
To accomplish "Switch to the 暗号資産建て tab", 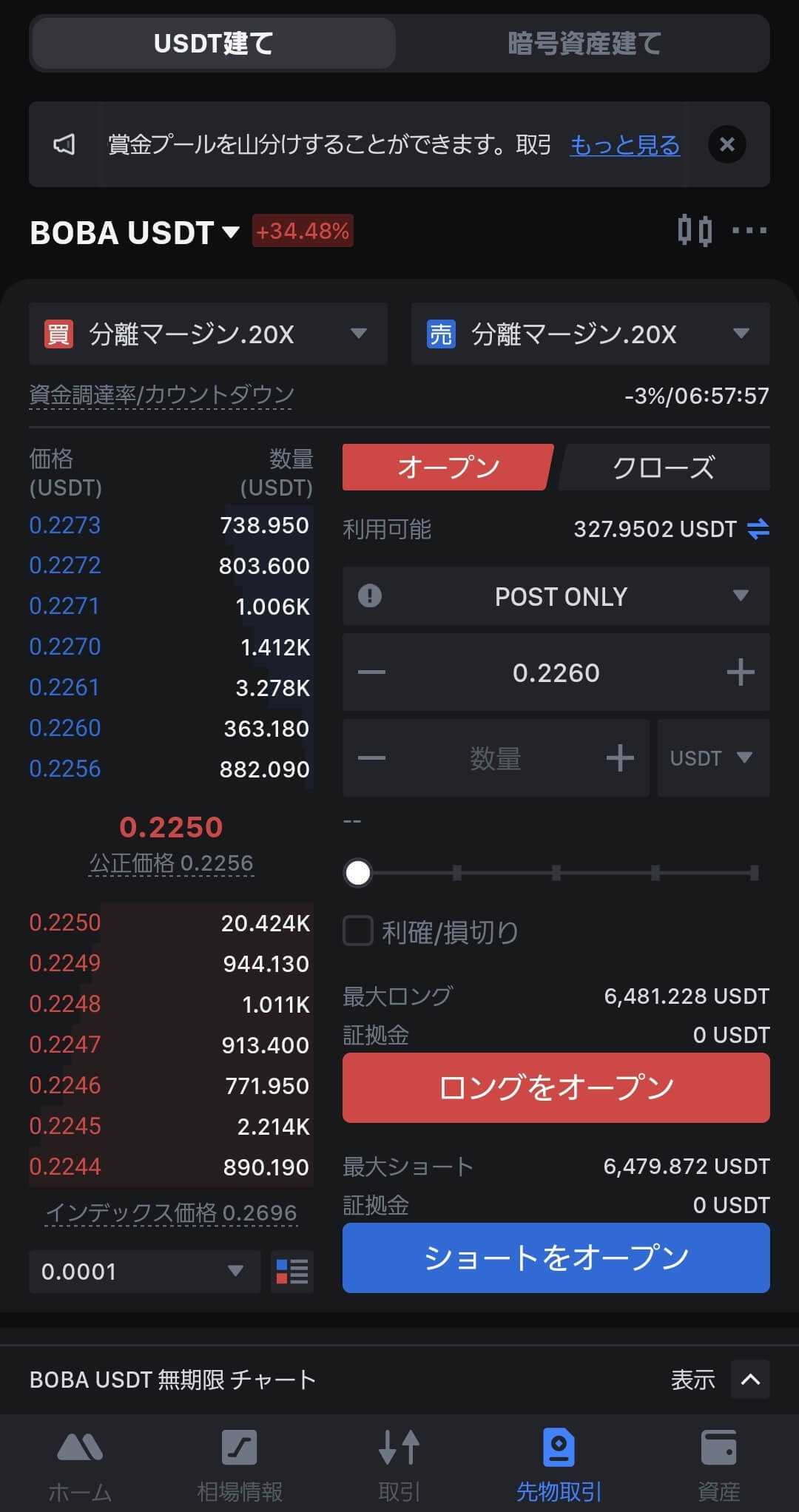I will tap(584, 44).
